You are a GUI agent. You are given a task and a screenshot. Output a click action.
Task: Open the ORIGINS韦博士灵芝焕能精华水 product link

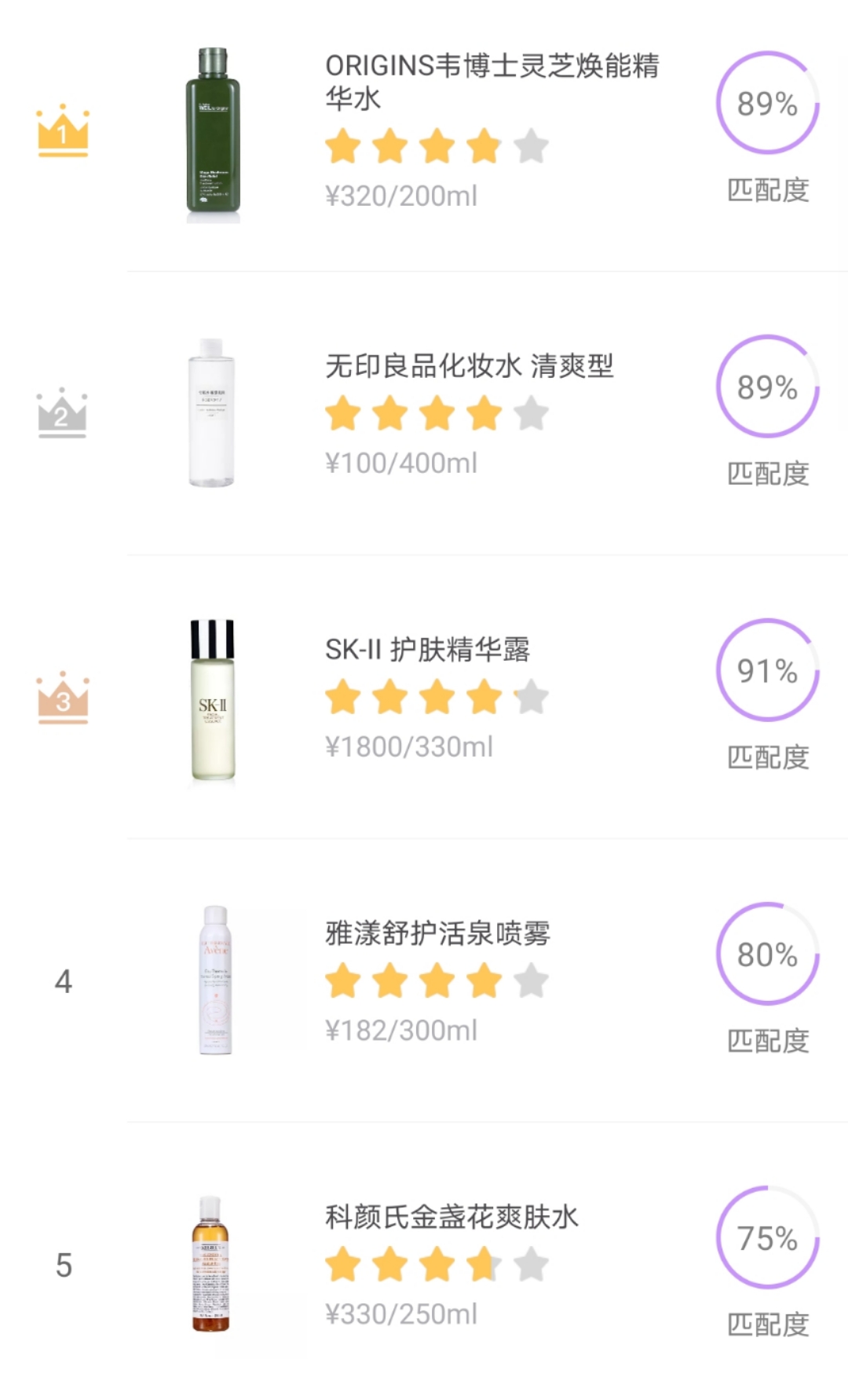tap(495, 82)
